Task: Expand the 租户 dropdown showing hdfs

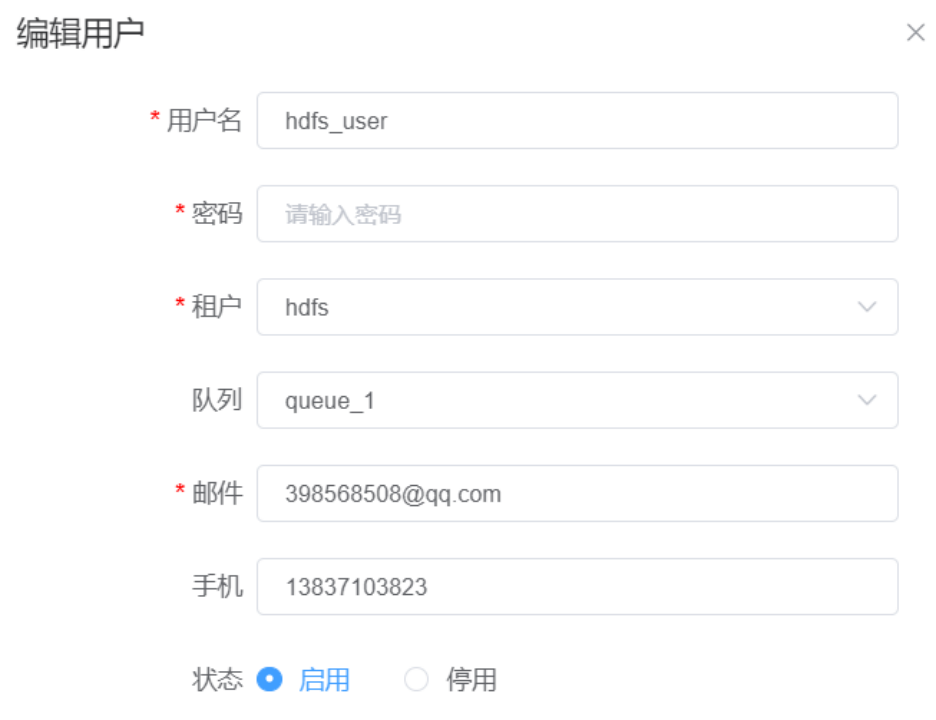Action: (x=577, y=307)
